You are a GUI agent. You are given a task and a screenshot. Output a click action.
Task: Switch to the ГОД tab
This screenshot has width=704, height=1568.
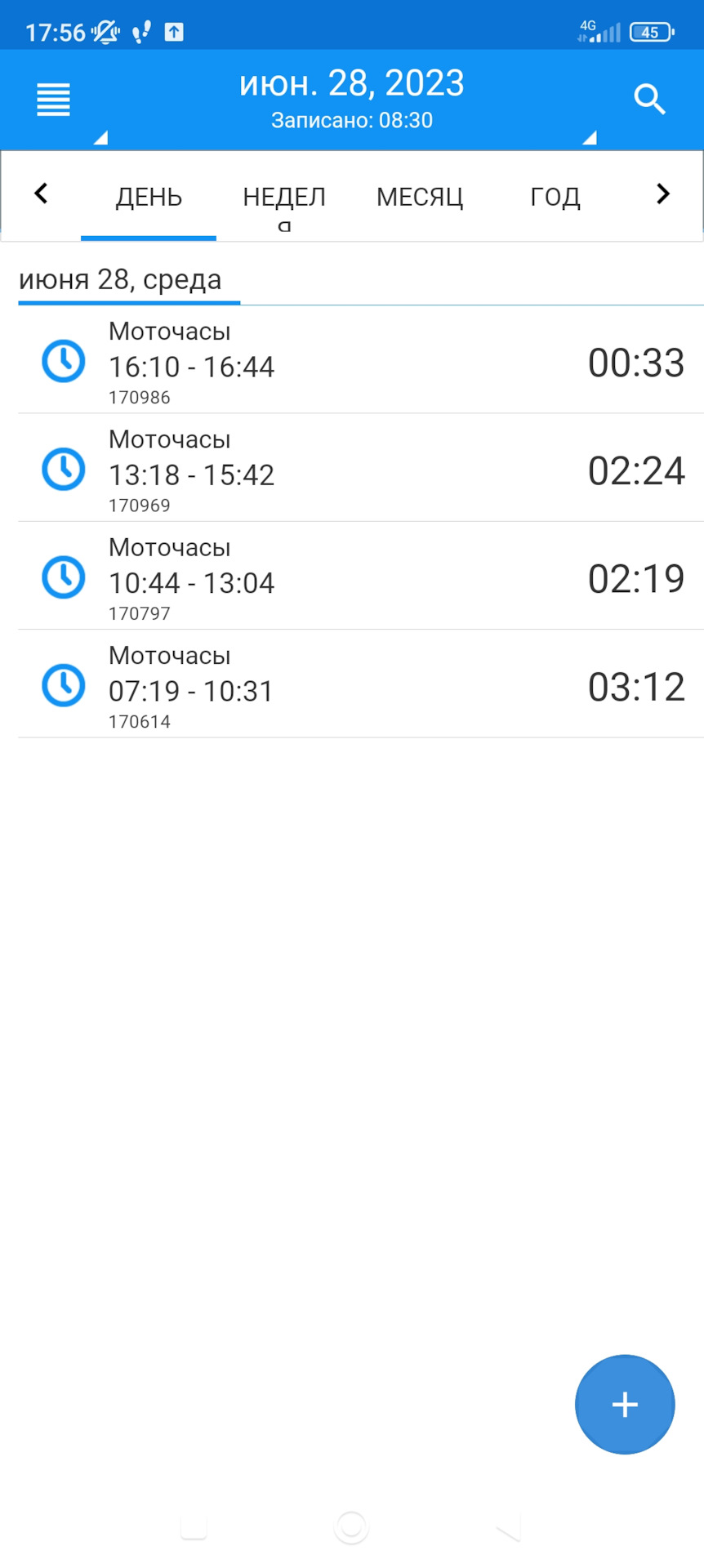click(555, 197)
